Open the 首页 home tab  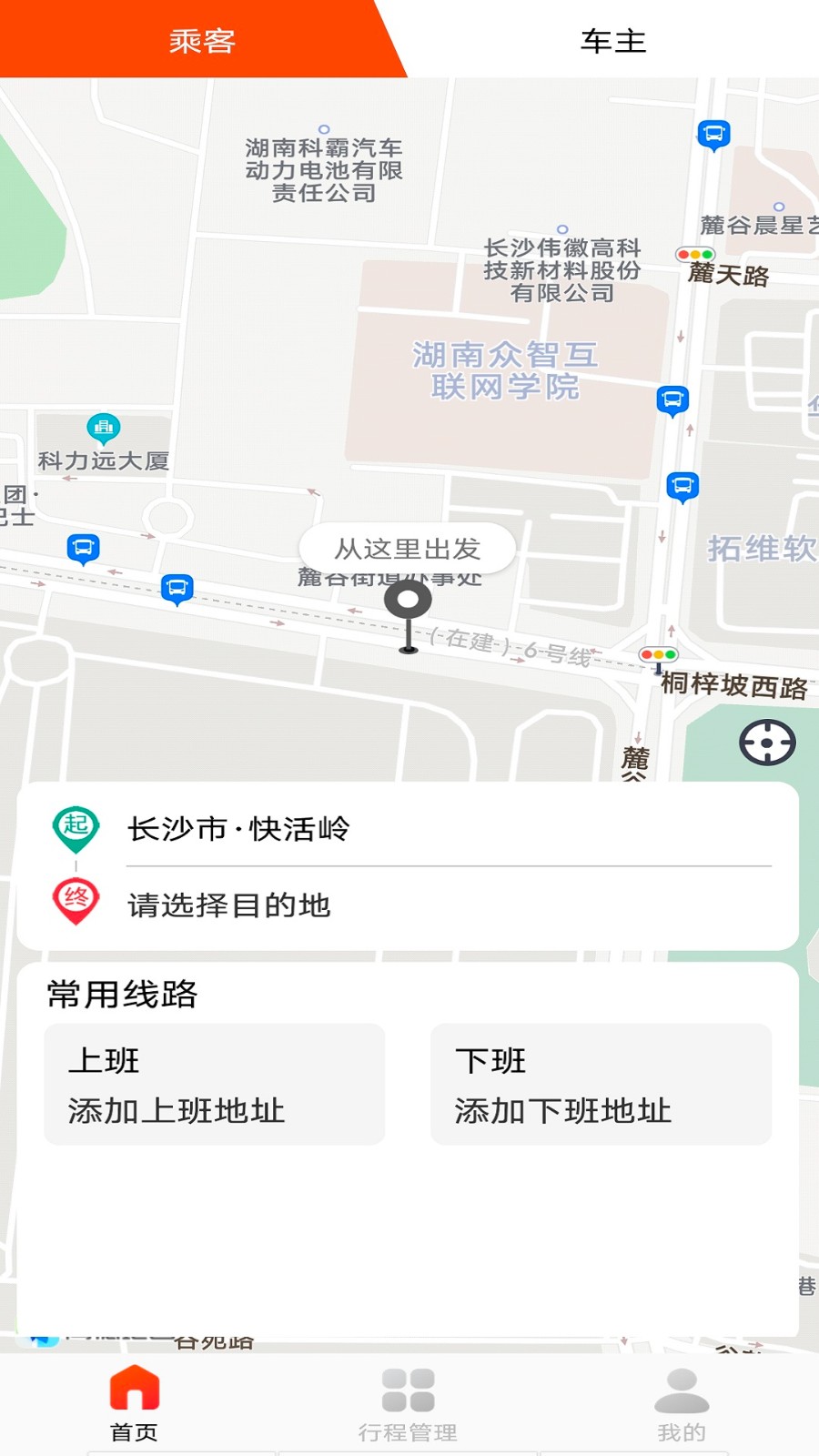pyautogui.click(x=135, y=1397)
